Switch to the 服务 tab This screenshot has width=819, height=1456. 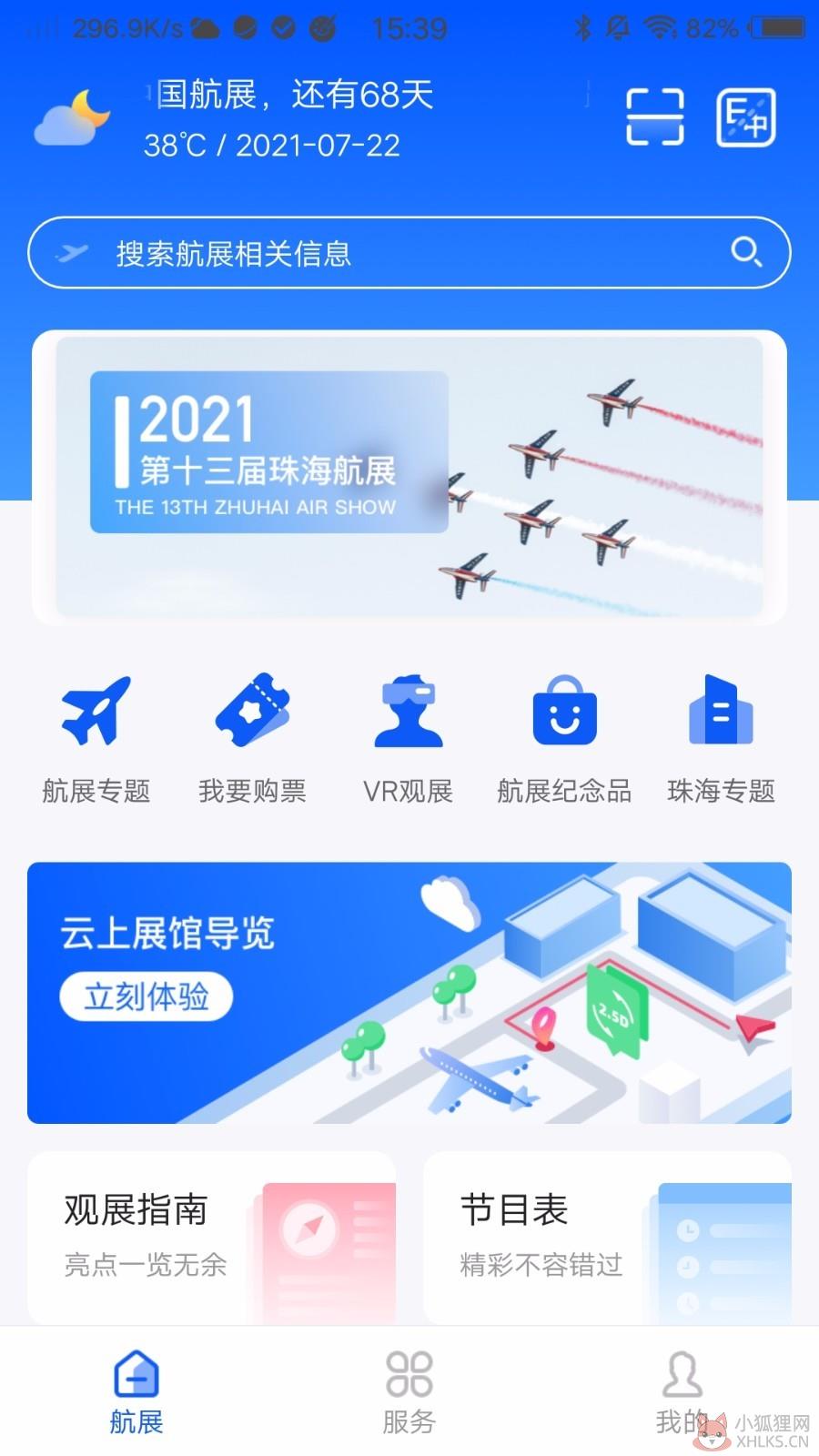(x=409, y=1392)
